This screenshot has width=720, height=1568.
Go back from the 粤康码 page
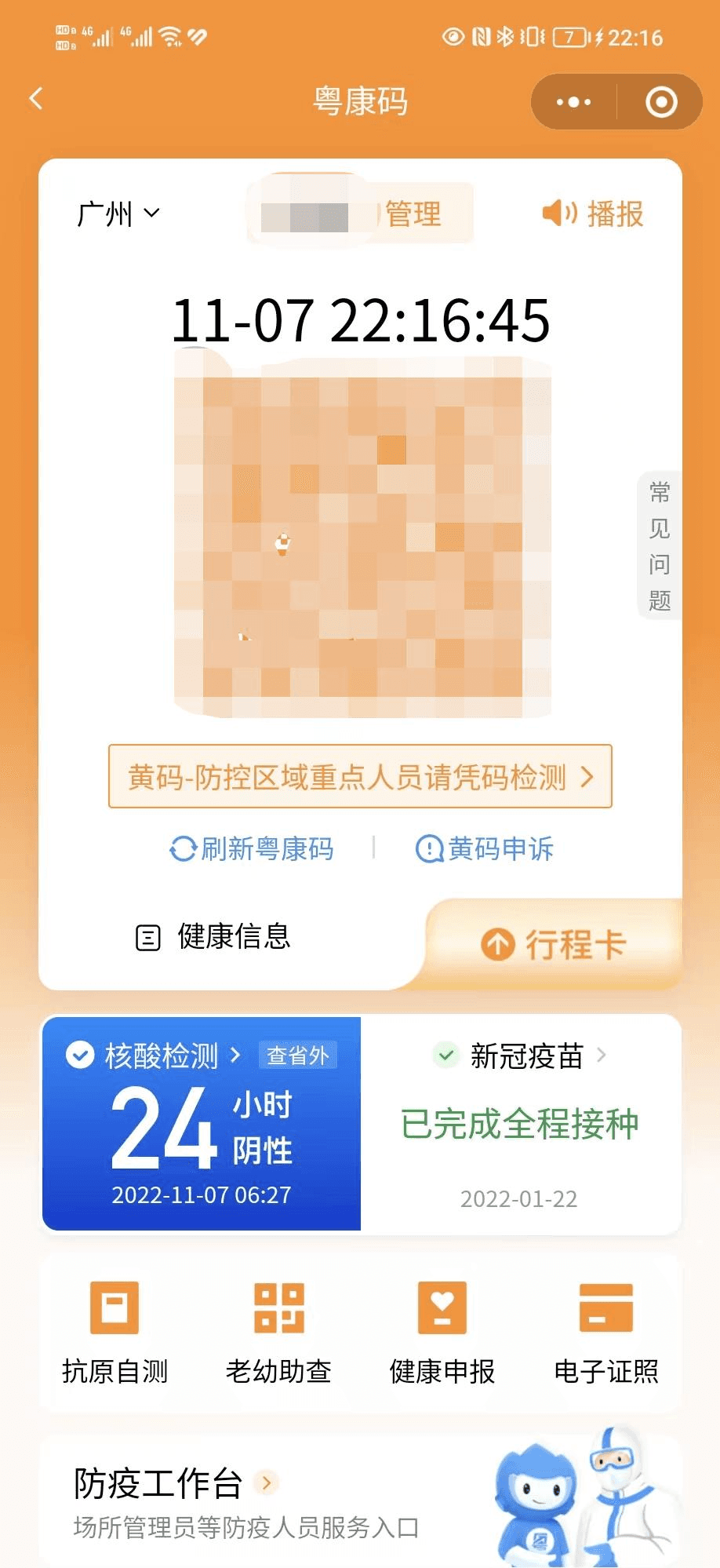tap(36, 100)
